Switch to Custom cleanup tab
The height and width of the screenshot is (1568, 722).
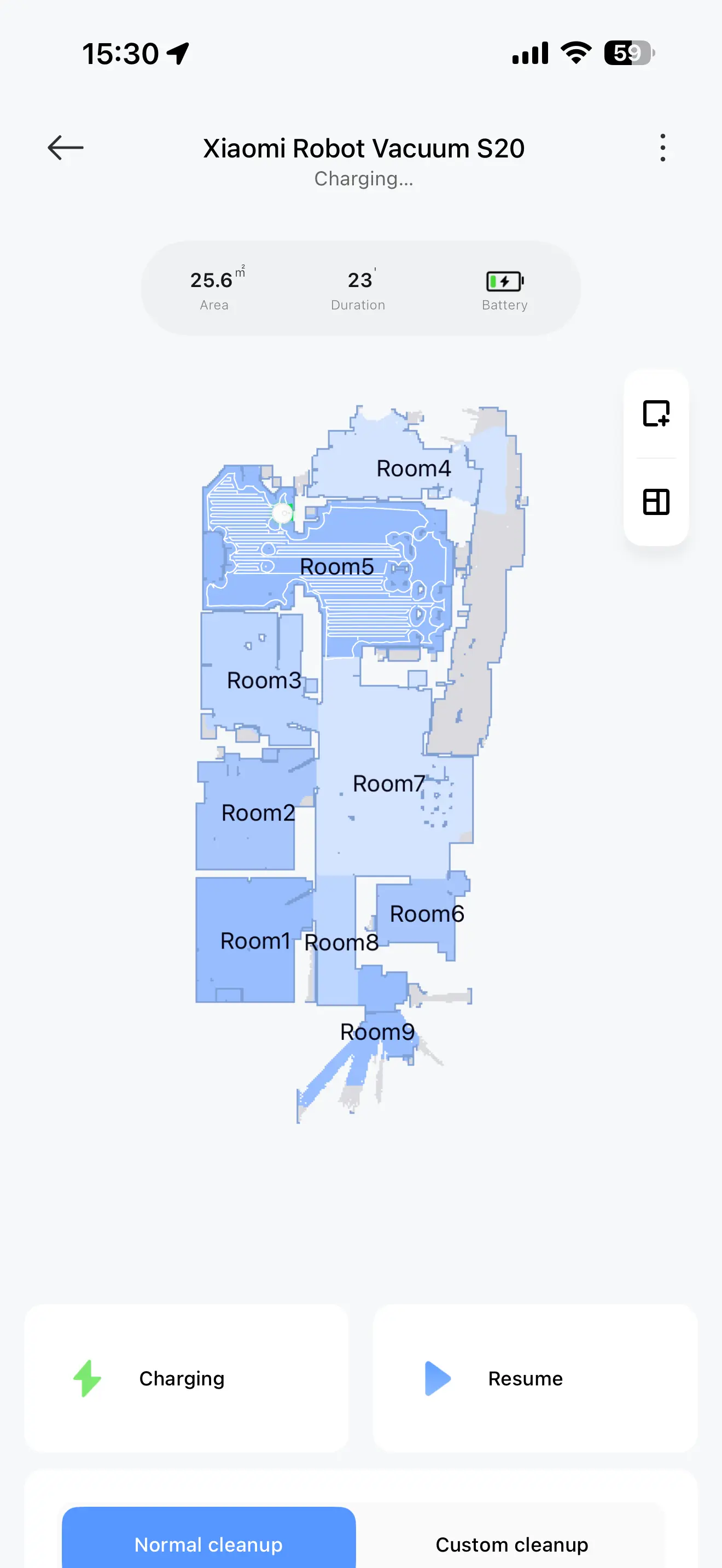(x=512, y=1537)
